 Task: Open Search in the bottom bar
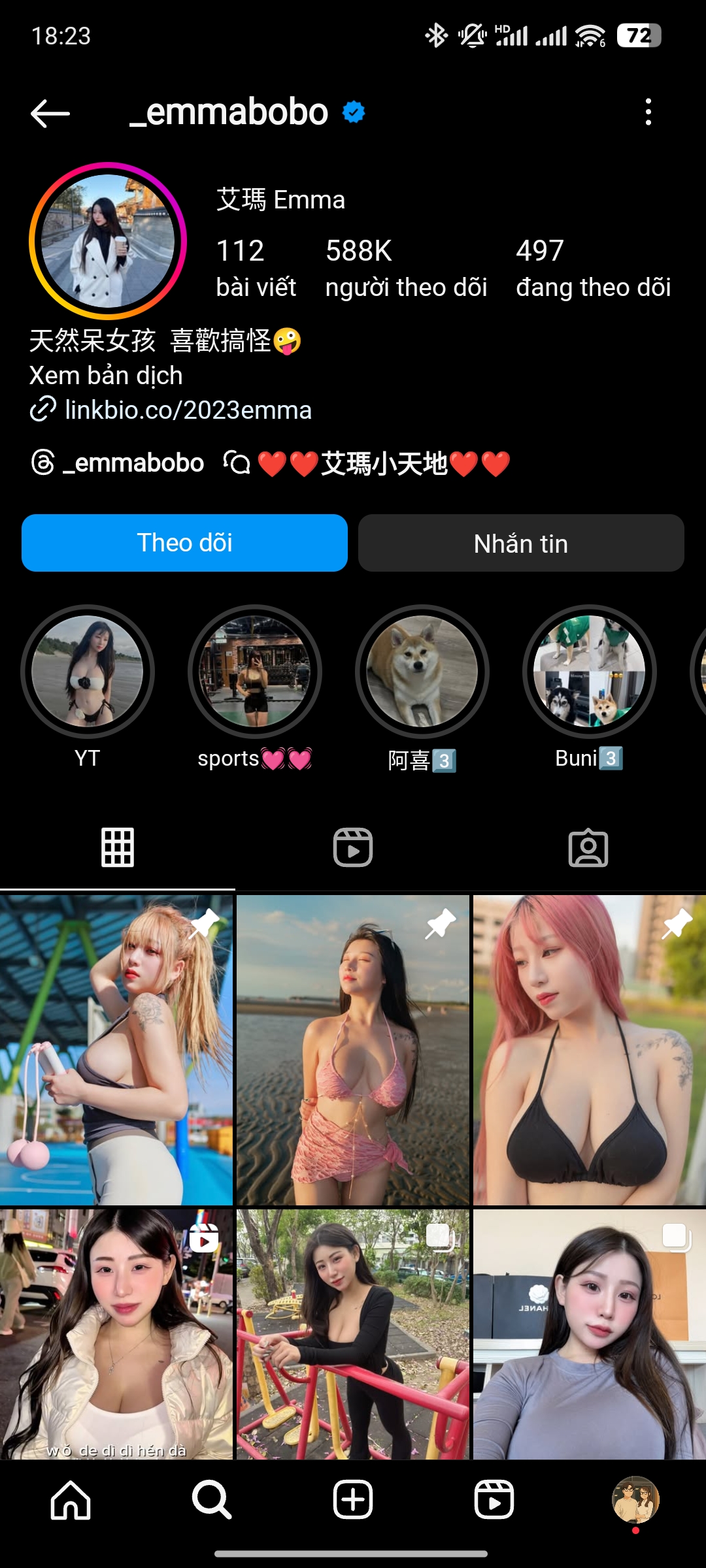click(x=212, y=1499)
